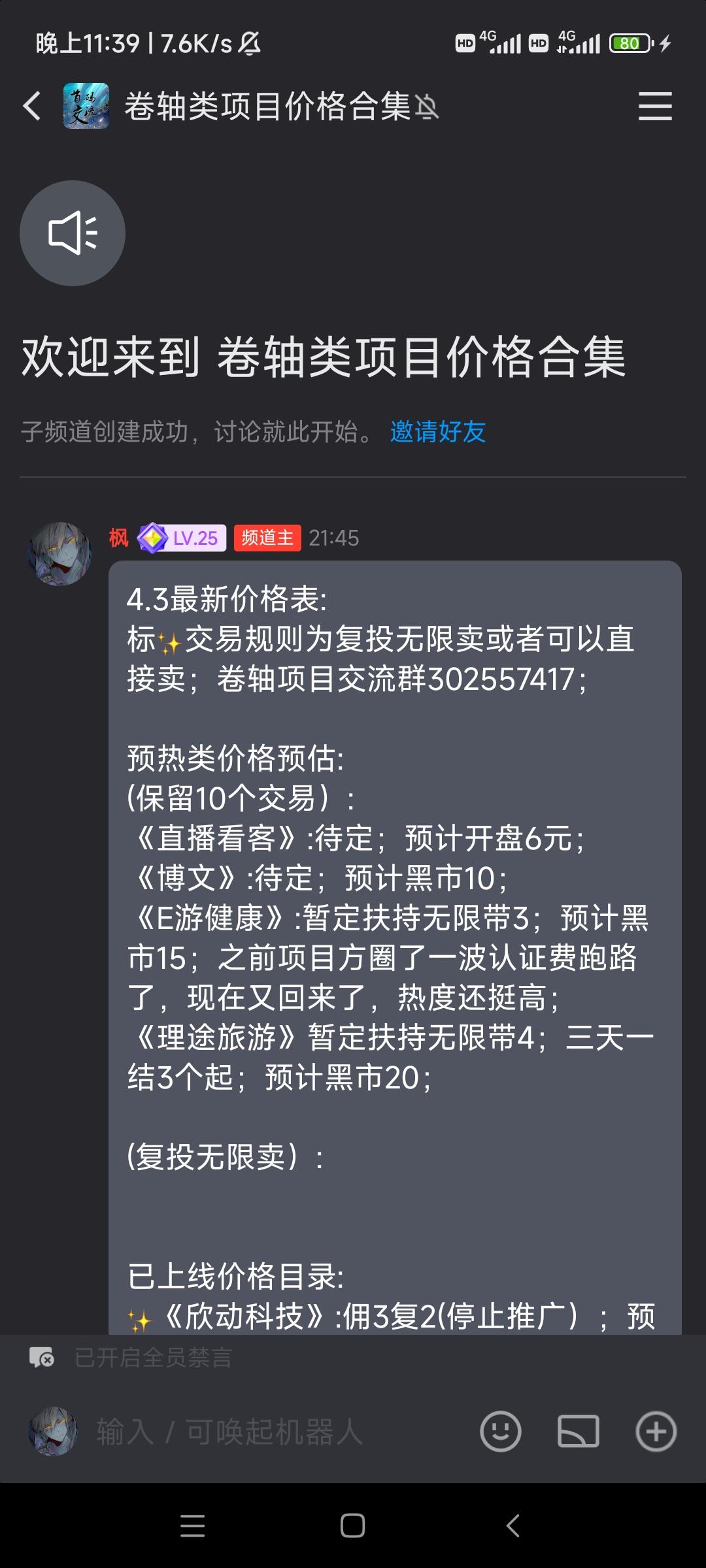Image resolution: width=706 pixels, height=1568 pixels.
Task: Open the emoji picker
Action: pyautogui.click(x=501, y=1431)
